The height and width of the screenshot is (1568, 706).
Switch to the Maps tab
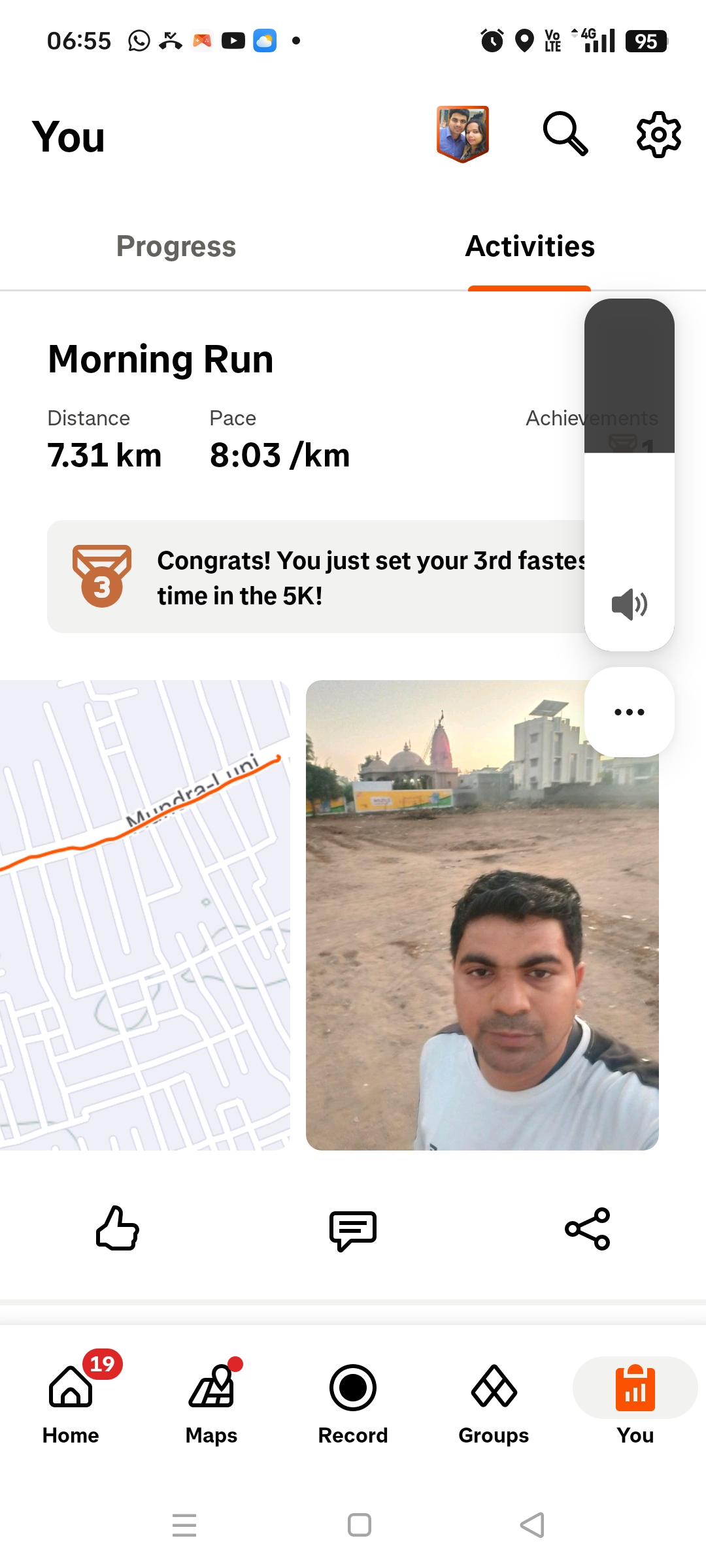coord(211,1398)
